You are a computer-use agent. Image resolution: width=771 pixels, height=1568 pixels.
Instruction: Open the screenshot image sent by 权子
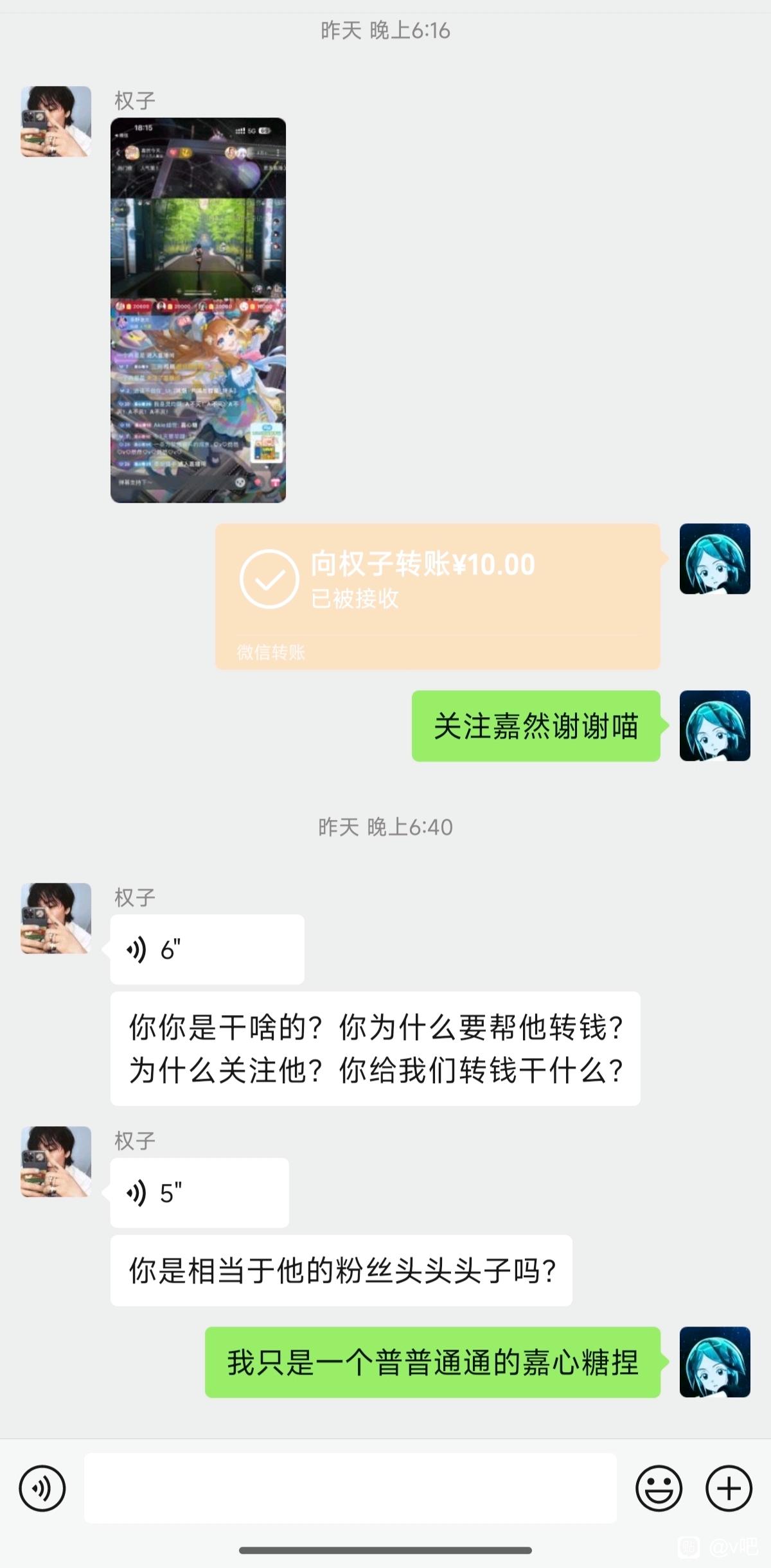[x=198, y=309]
